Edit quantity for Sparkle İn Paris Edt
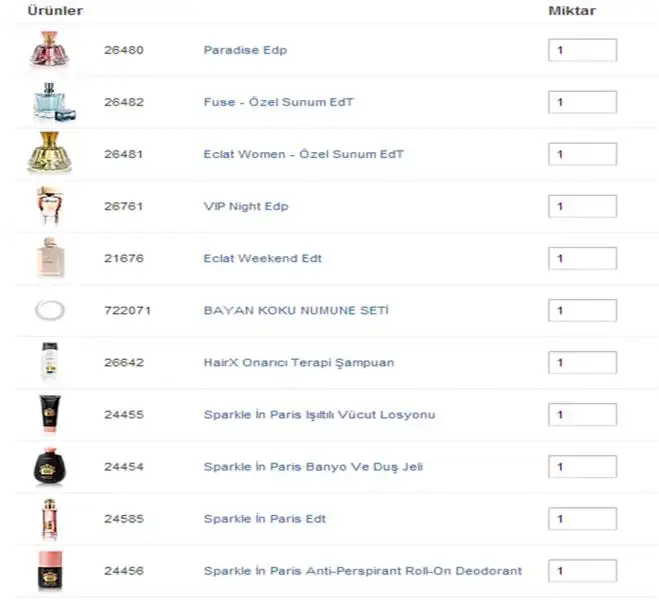 582,519
